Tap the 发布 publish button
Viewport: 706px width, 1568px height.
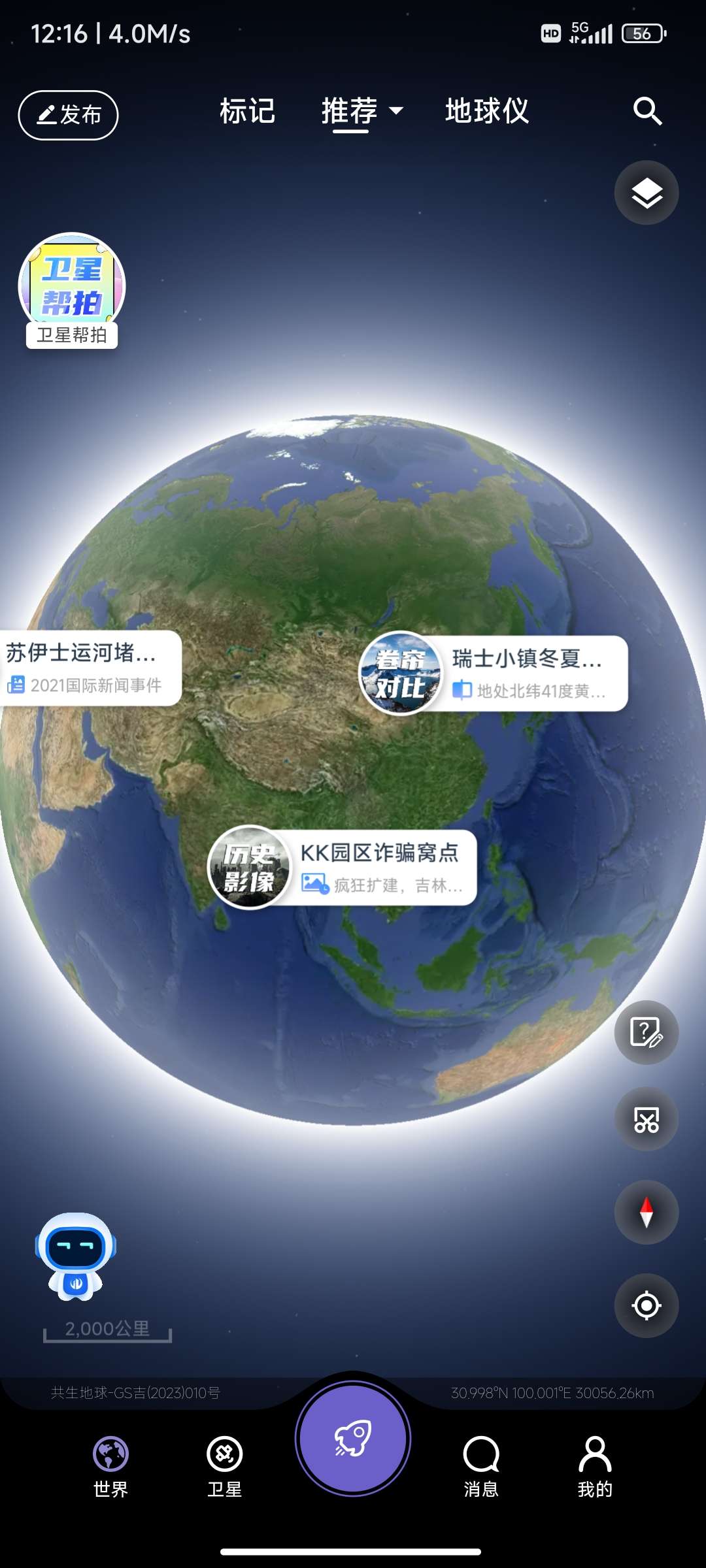coord(68,115)
